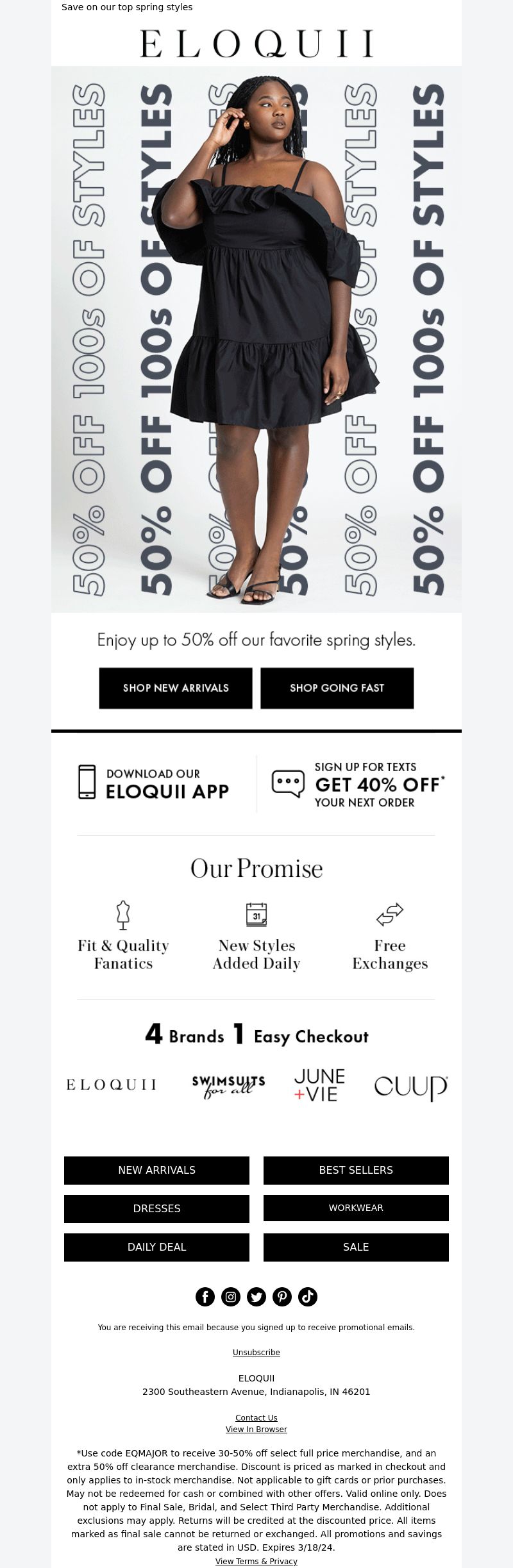Tap the Shop New Arrivals button

click(176, 688)
